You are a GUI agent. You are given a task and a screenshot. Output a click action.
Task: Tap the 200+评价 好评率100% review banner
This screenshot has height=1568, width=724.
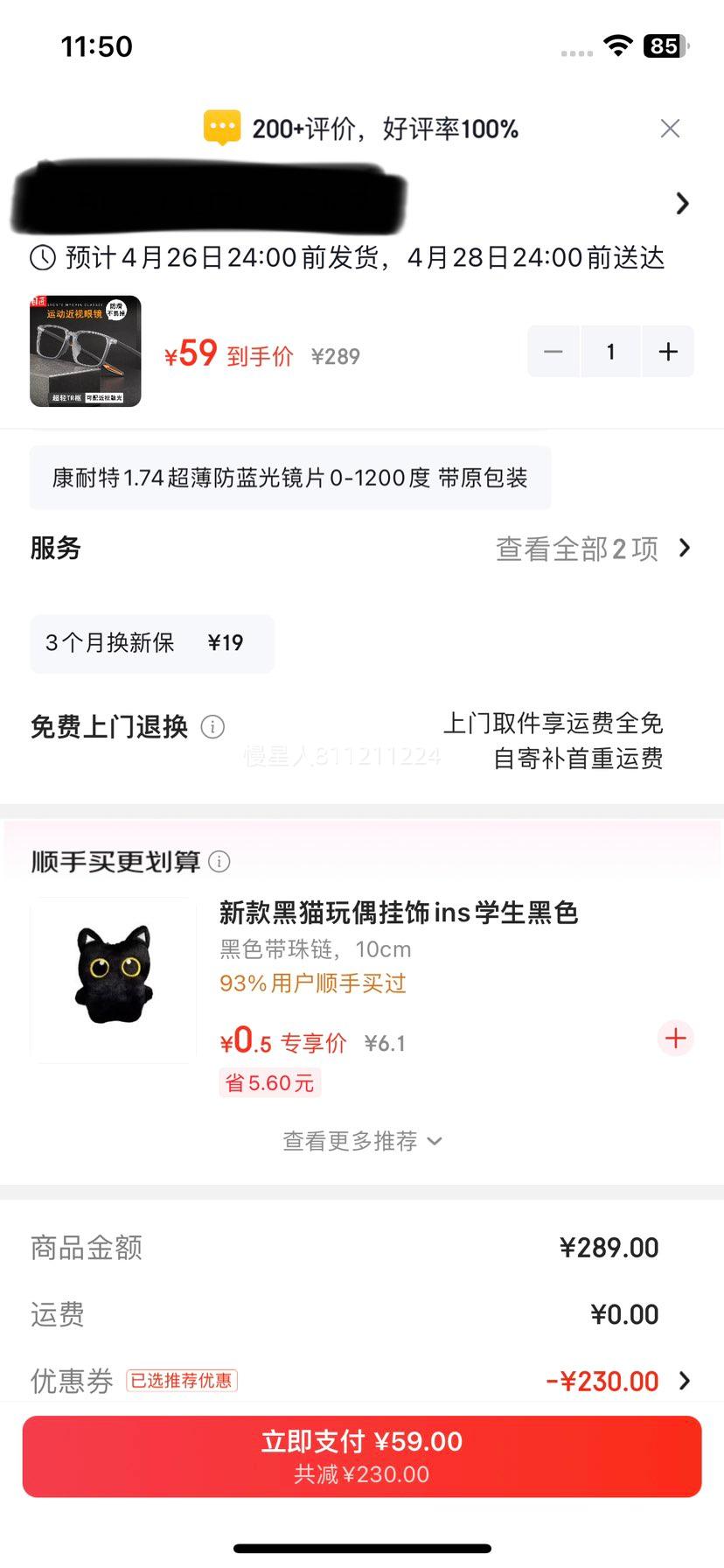(385, 127)
